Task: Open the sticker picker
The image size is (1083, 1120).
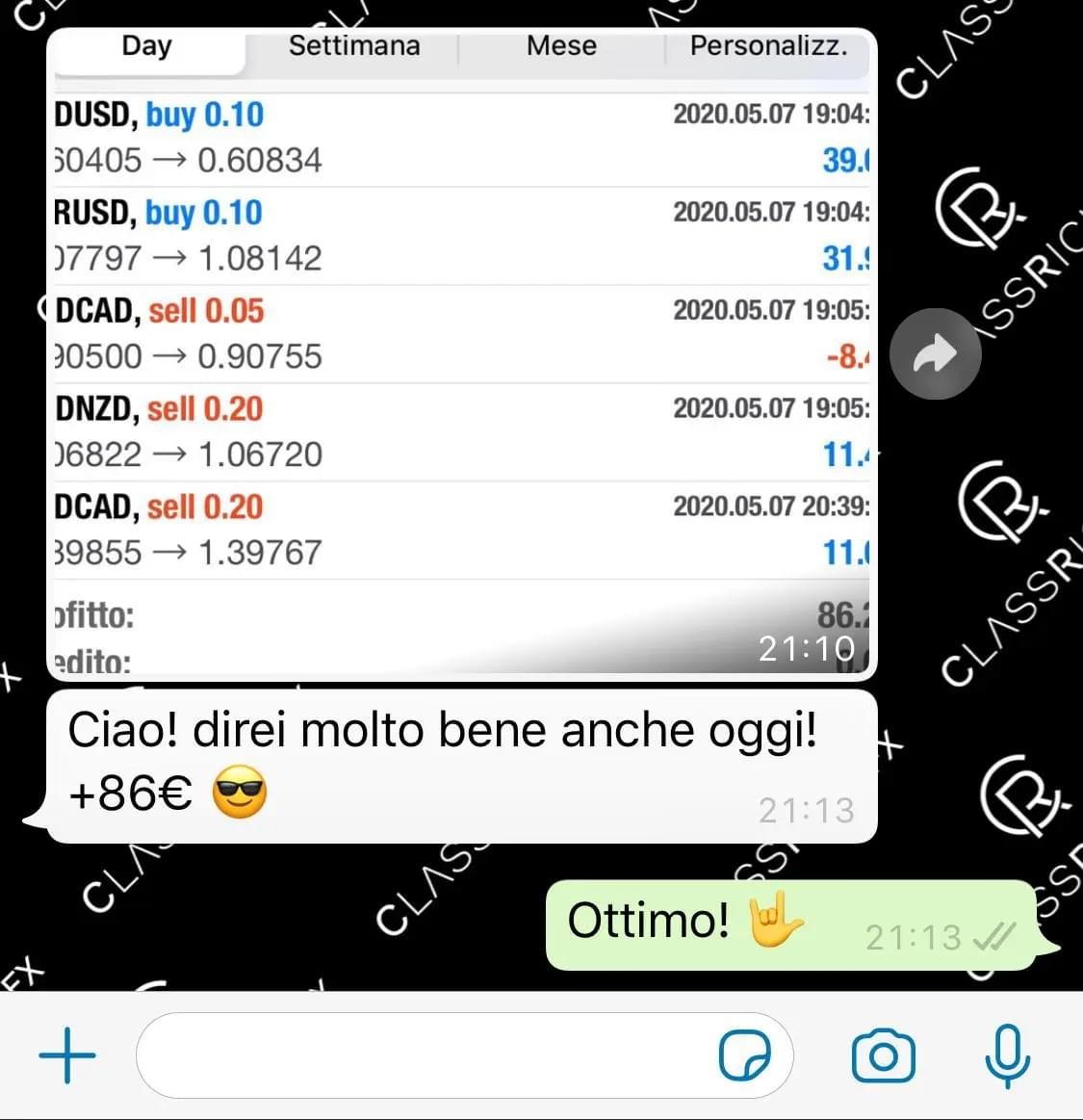Action: click(745, 1056)
